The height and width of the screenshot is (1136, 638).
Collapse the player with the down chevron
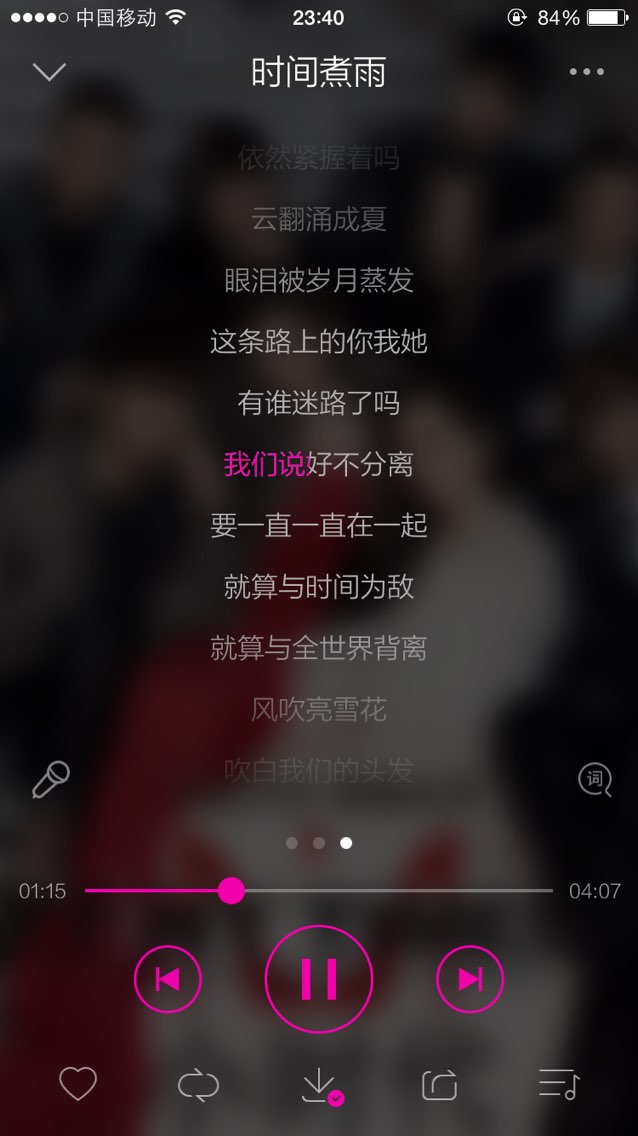49,71
